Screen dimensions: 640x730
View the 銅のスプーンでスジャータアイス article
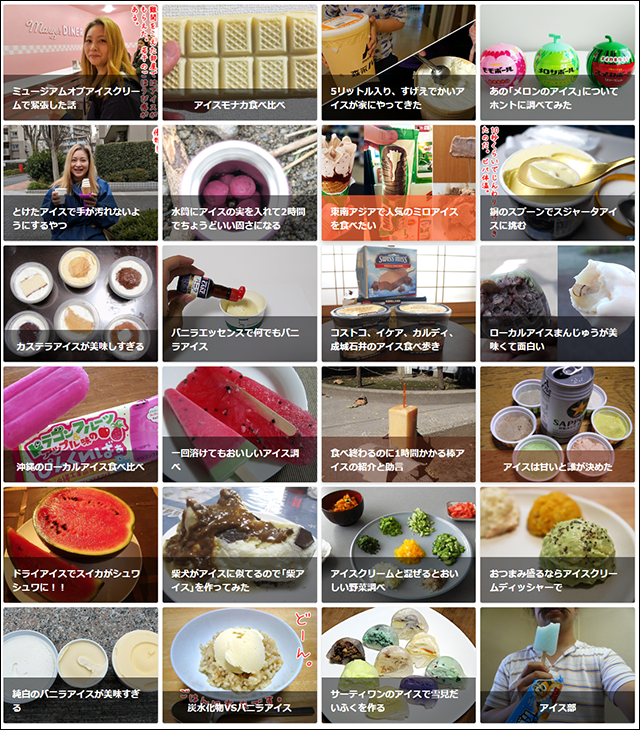(557, 183)
